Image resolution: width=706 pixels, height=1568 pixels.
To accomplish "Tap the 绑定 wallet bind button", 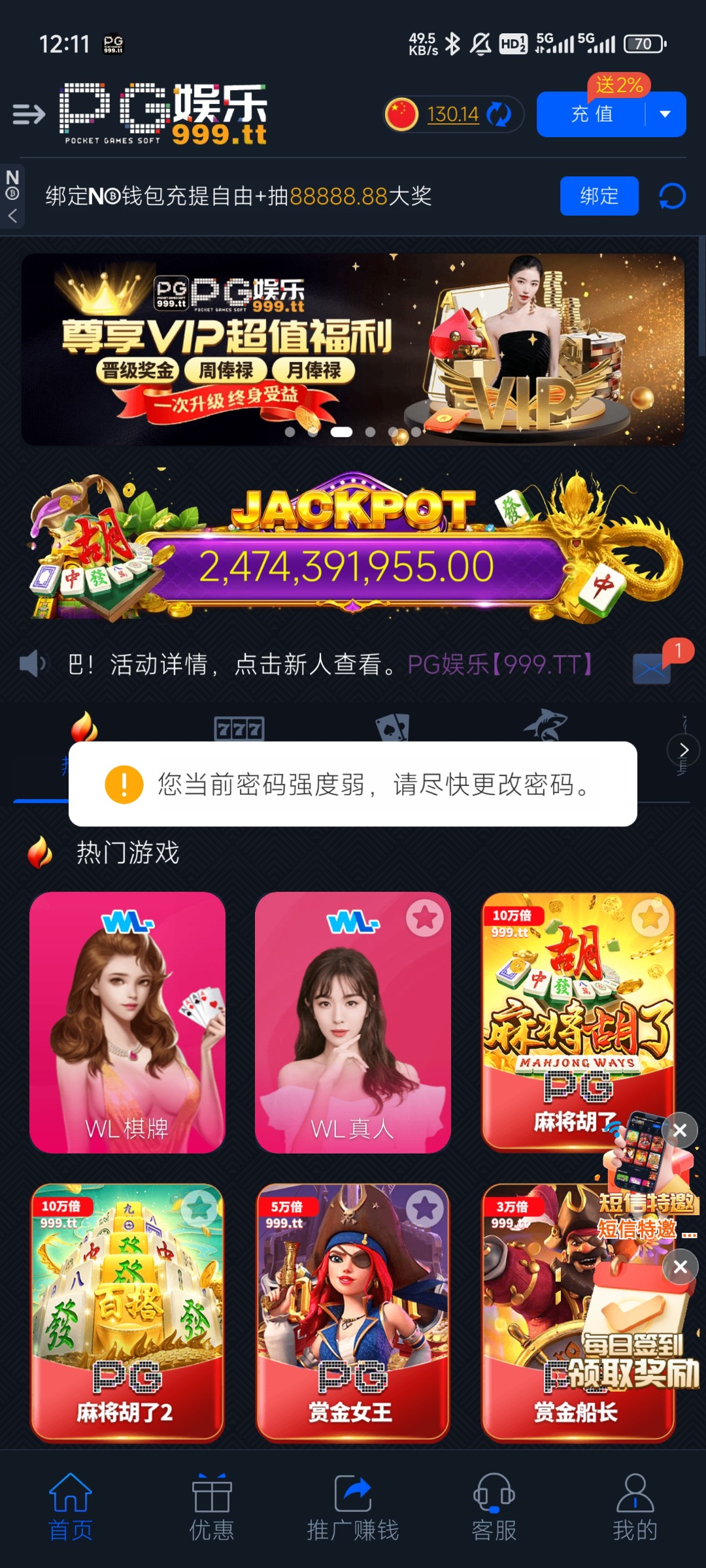I will coord(599,196).
